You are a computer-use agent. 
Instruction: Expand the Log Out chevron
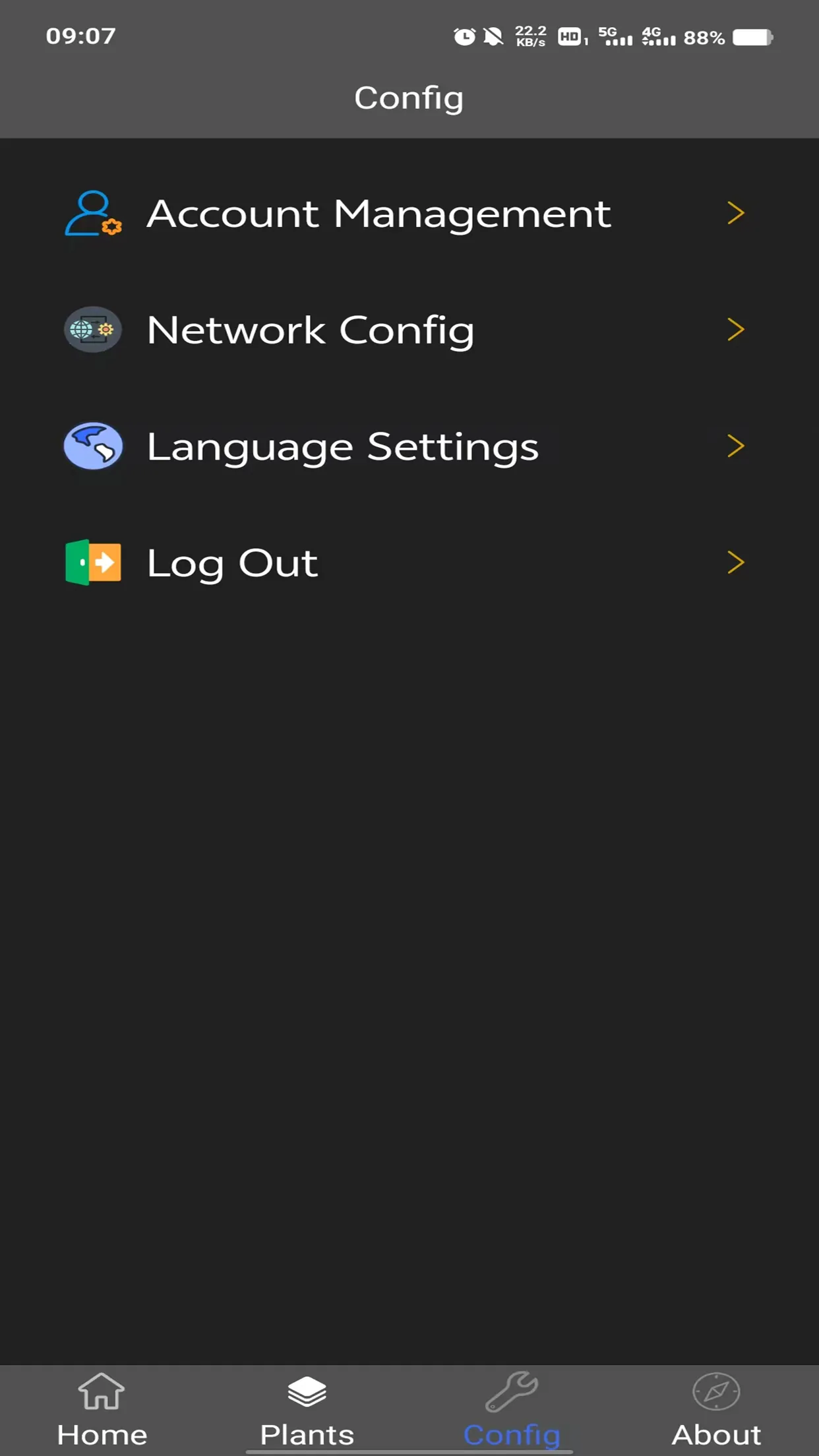coord(736,562)
